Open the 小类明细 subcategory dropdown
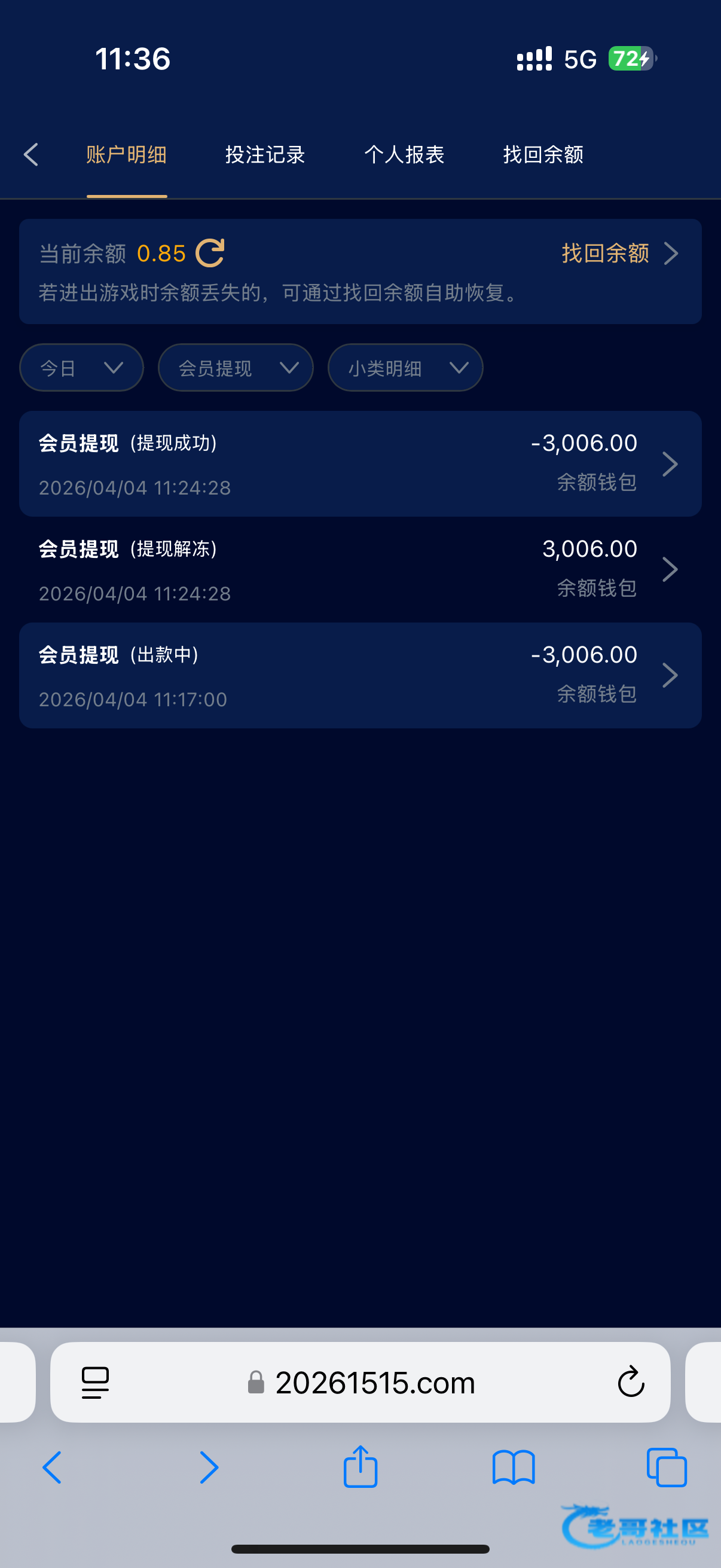721x1568 pixels. (x=405, y=368)
